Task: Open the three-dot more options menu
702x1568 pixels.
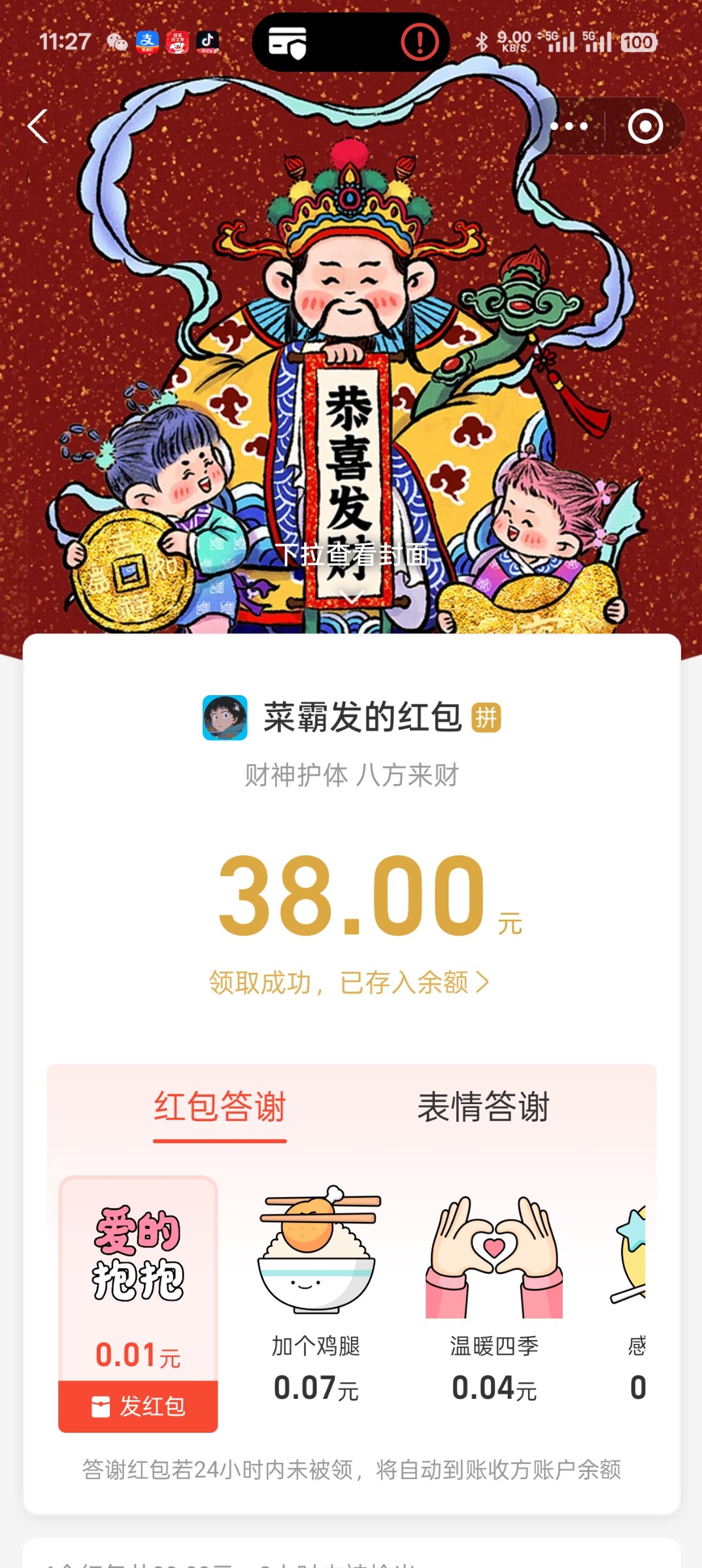Action: (569, 126)
